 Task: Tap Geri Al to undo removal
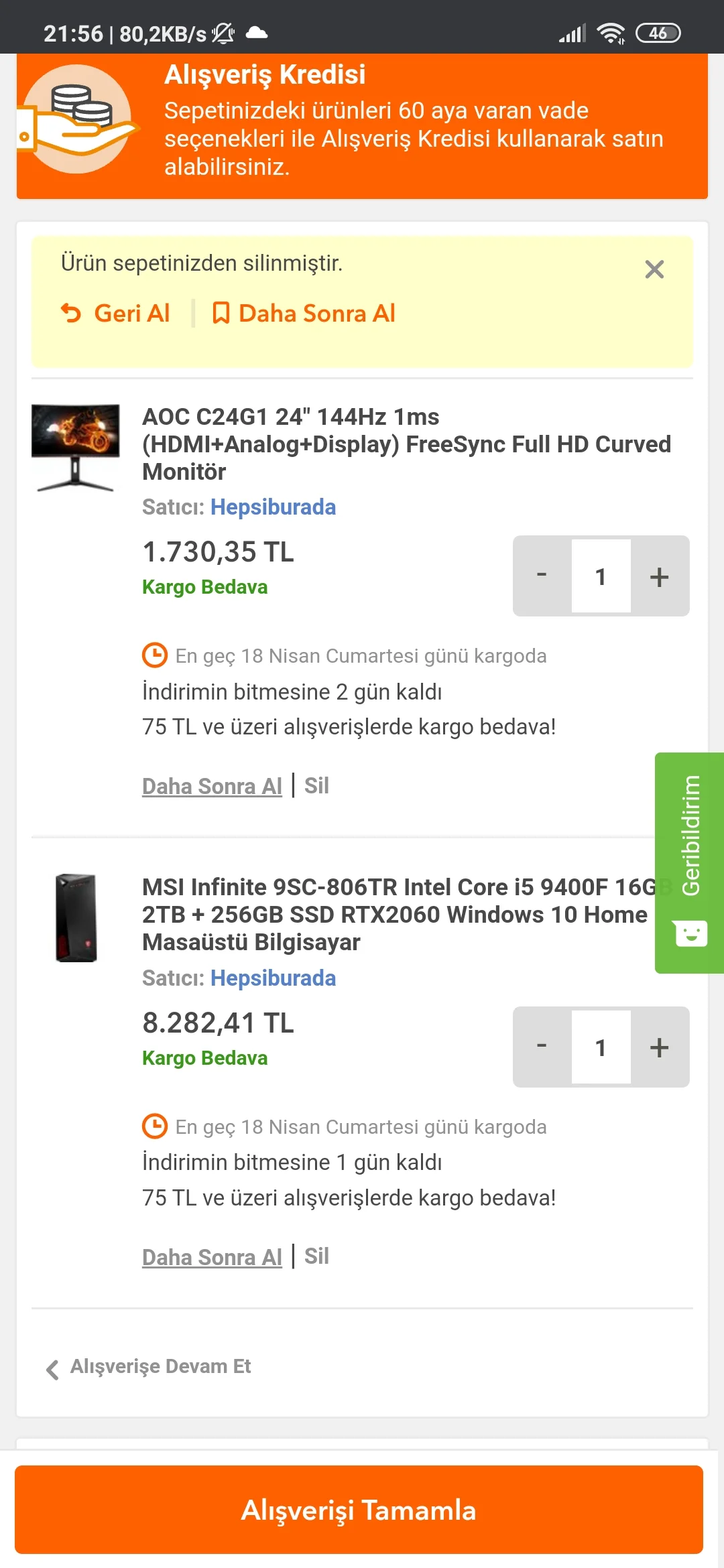(116, 313)
